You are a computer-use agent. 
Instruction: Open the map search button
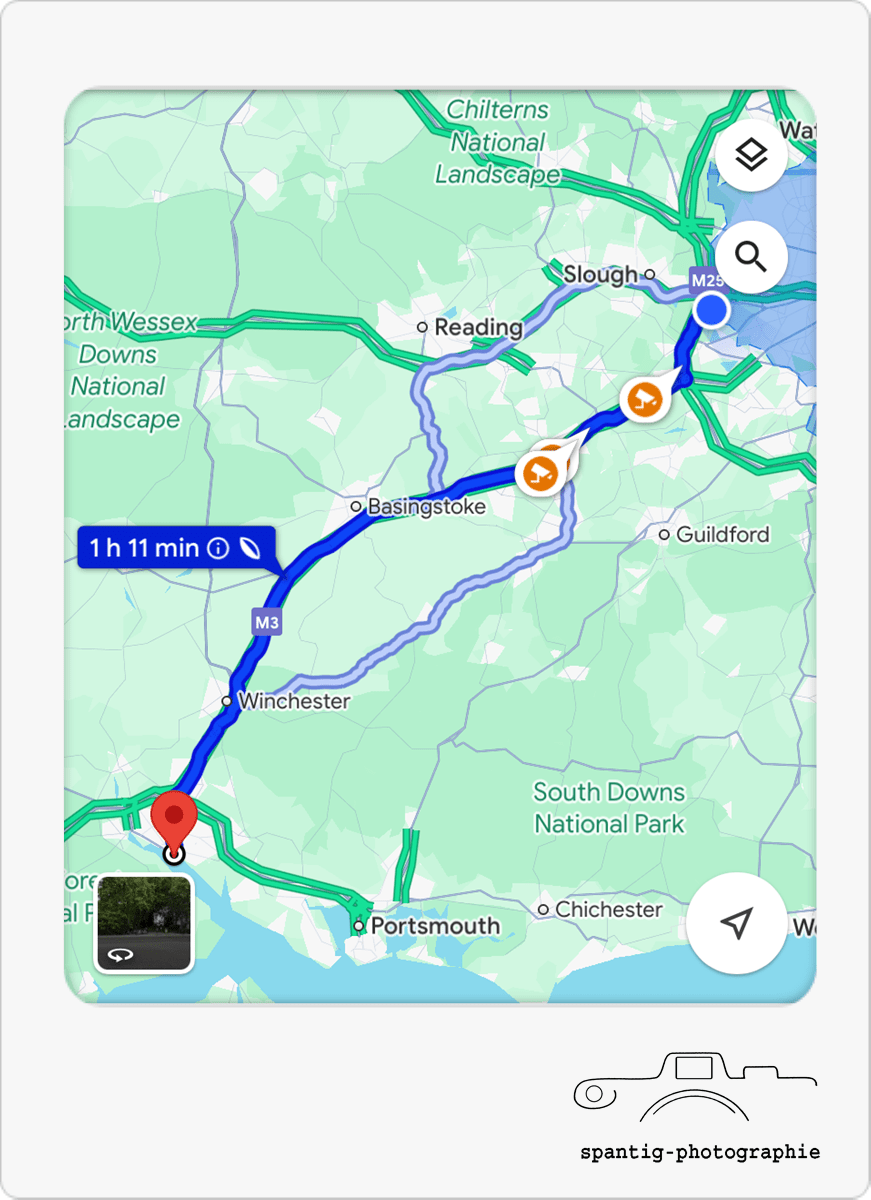coord(751,258)
